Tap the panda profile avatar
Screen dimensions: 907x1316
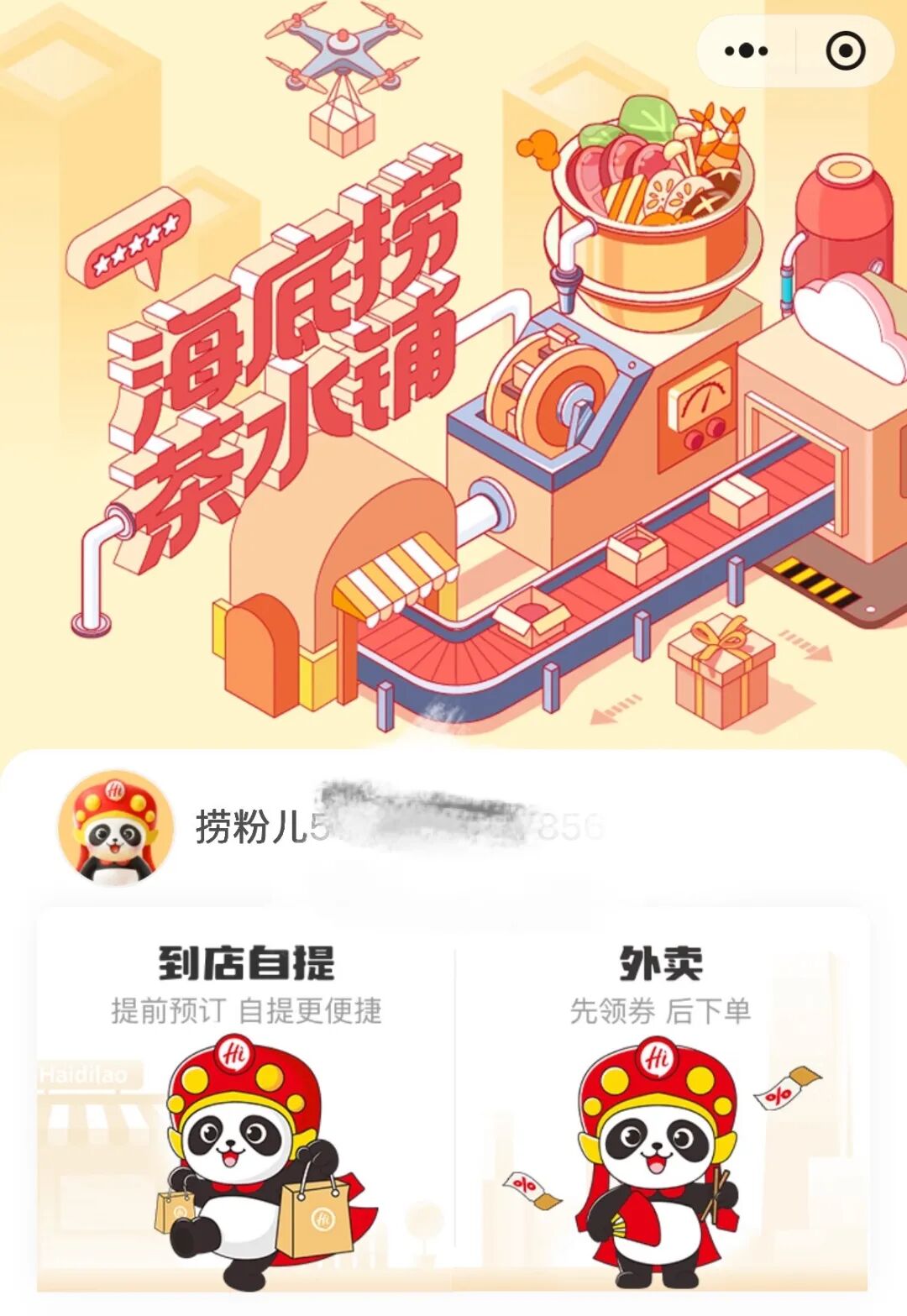[116, 827]
